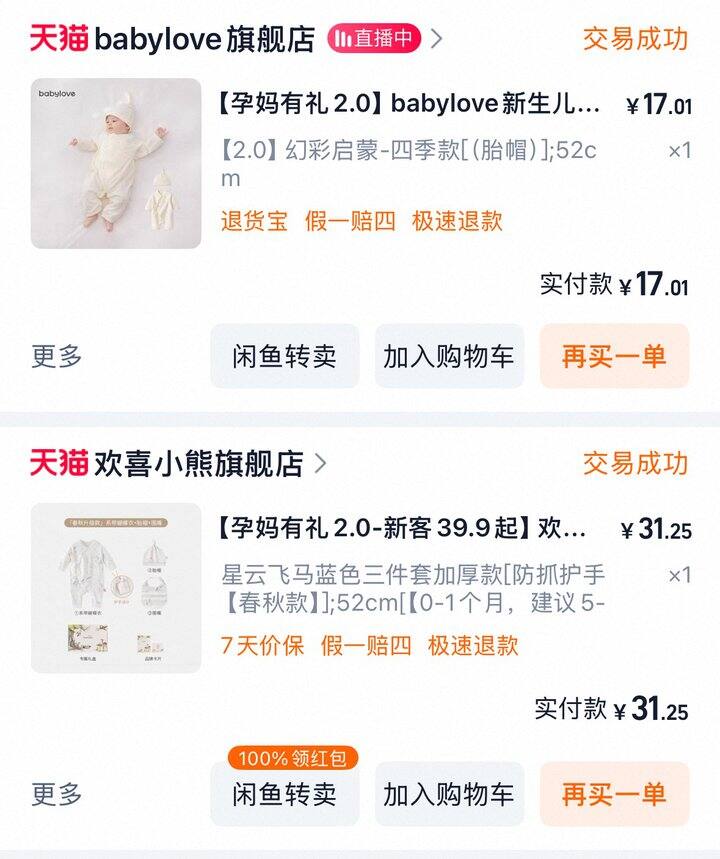Screen dimensions: 720x859
Task: Open 更多 options for babylove order
Action: [x=57, y=356]
